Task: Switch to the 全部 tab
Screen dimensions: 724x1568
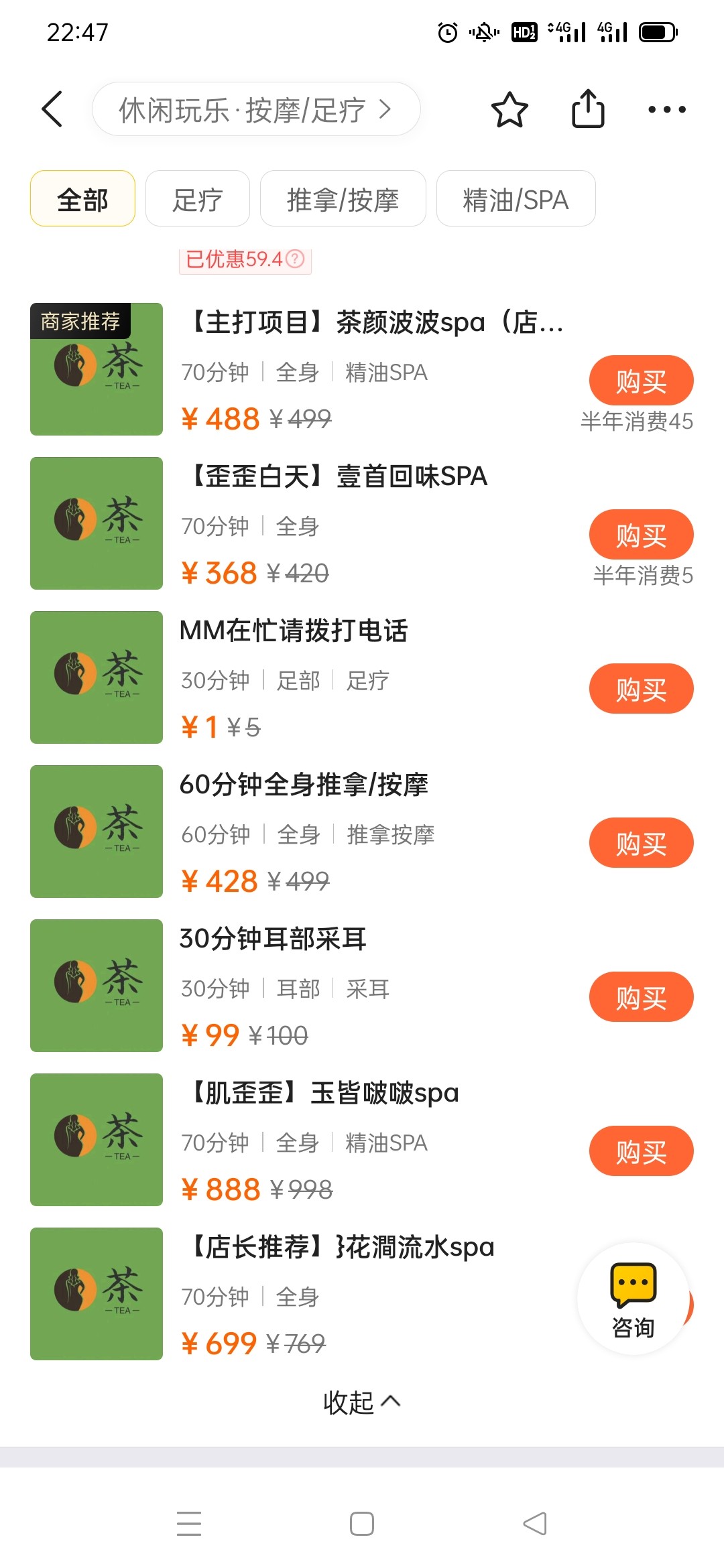Action: (x=82, y=198)
